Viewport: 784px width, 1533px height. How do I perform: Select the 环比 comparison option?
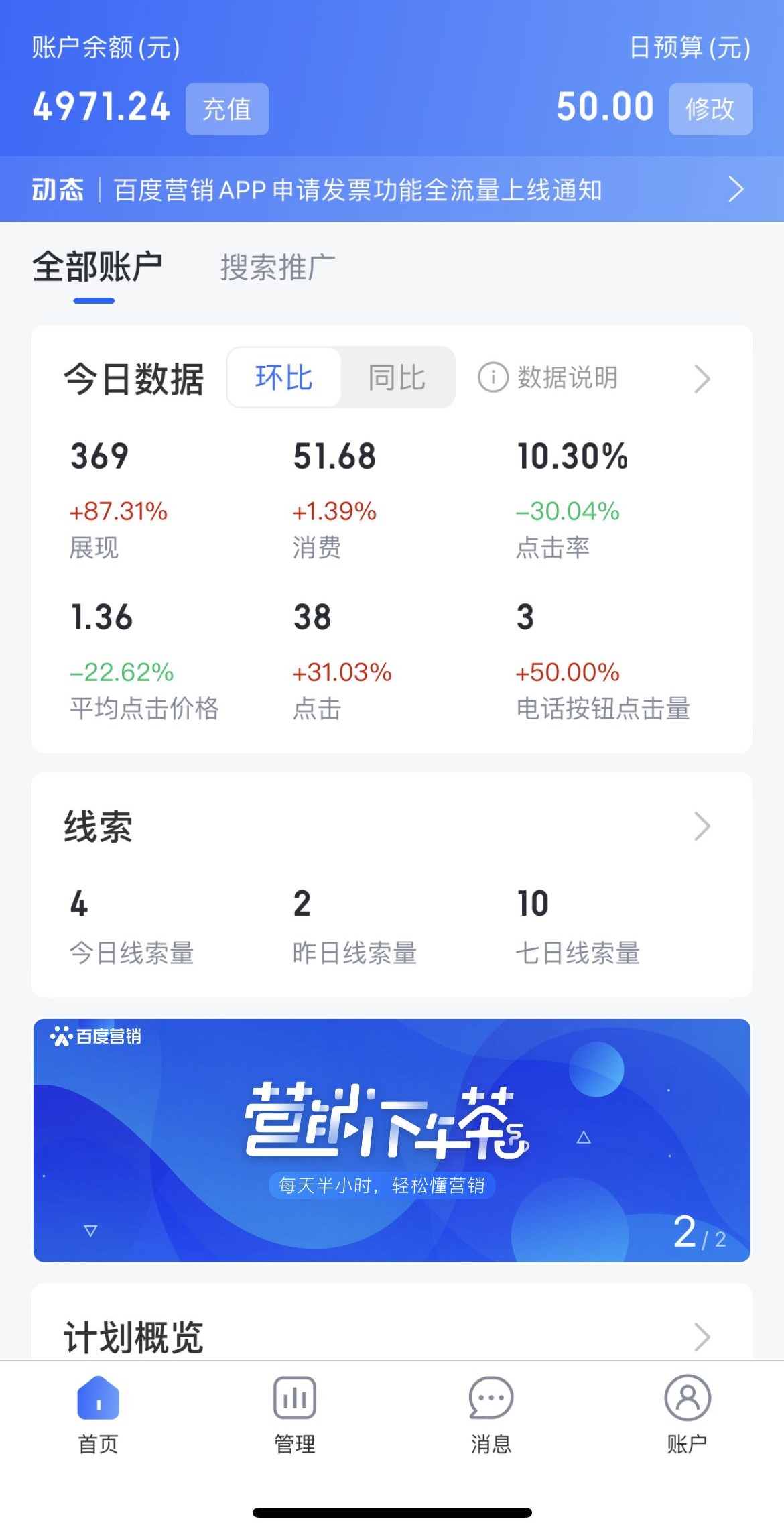click(x=284, y=377)
